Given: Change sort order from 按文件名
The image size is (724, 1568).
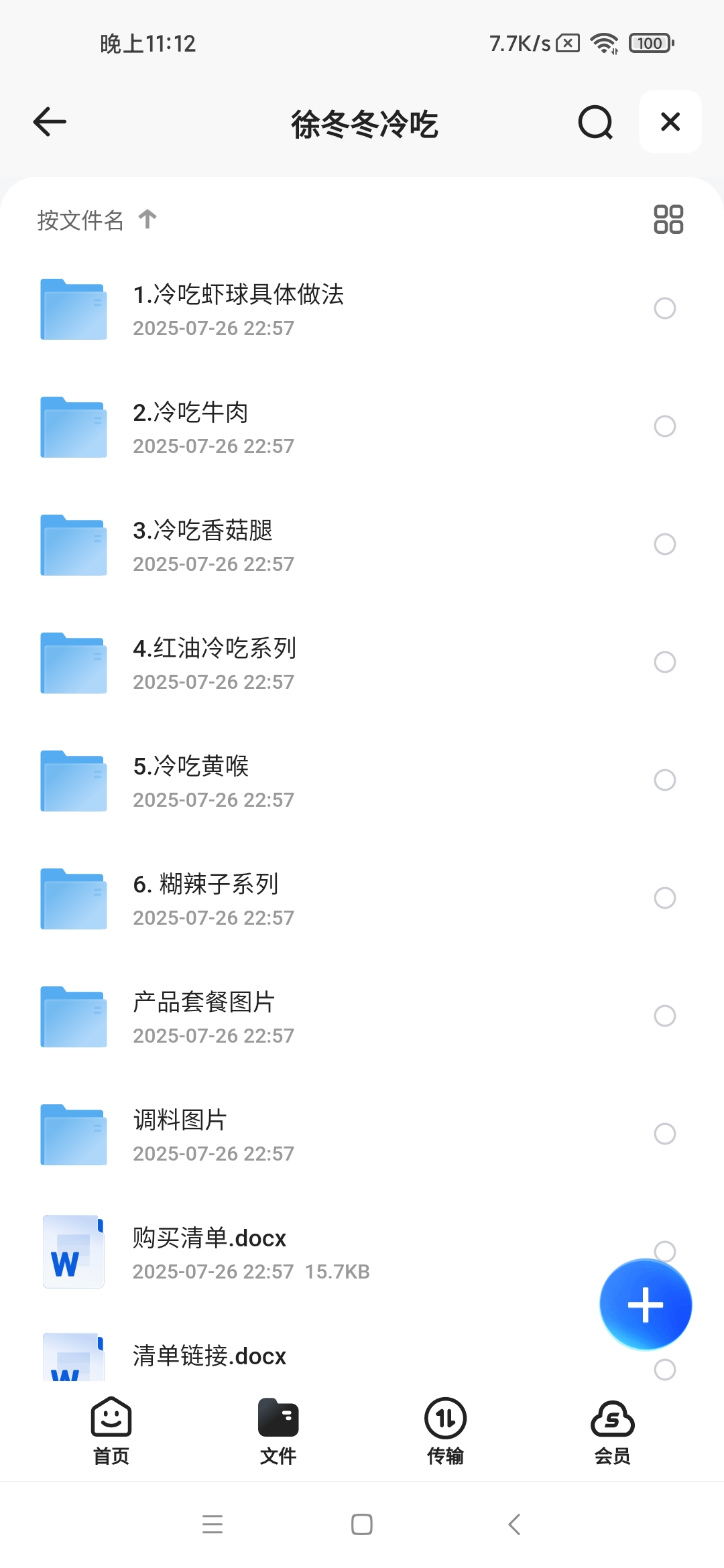Looking at the screenshot, I should point(97,220).
